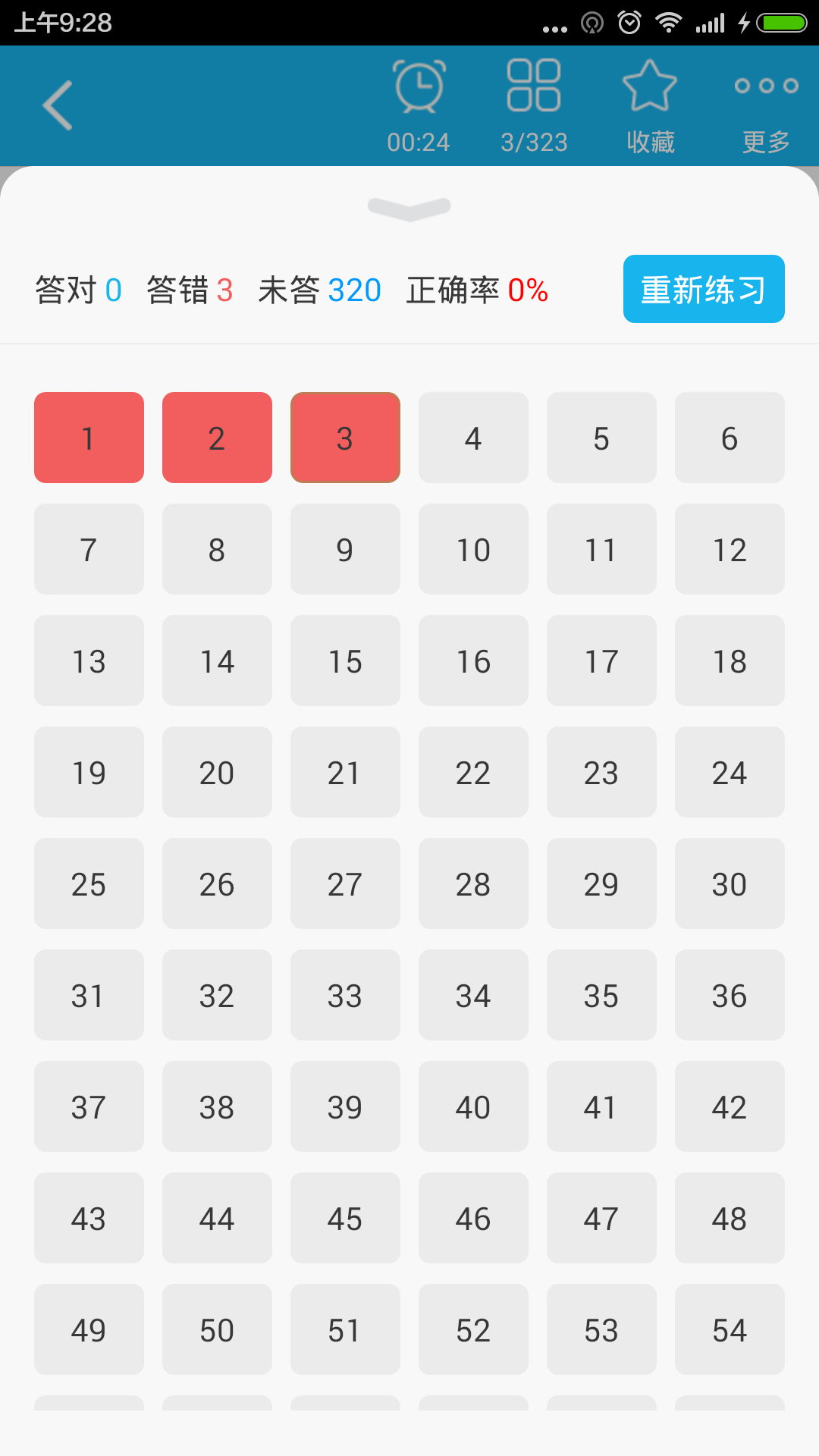Open the question grid icon labeled 3/323
The height and width of the screenshot is (1456, 819).
(x=534, y=105)
